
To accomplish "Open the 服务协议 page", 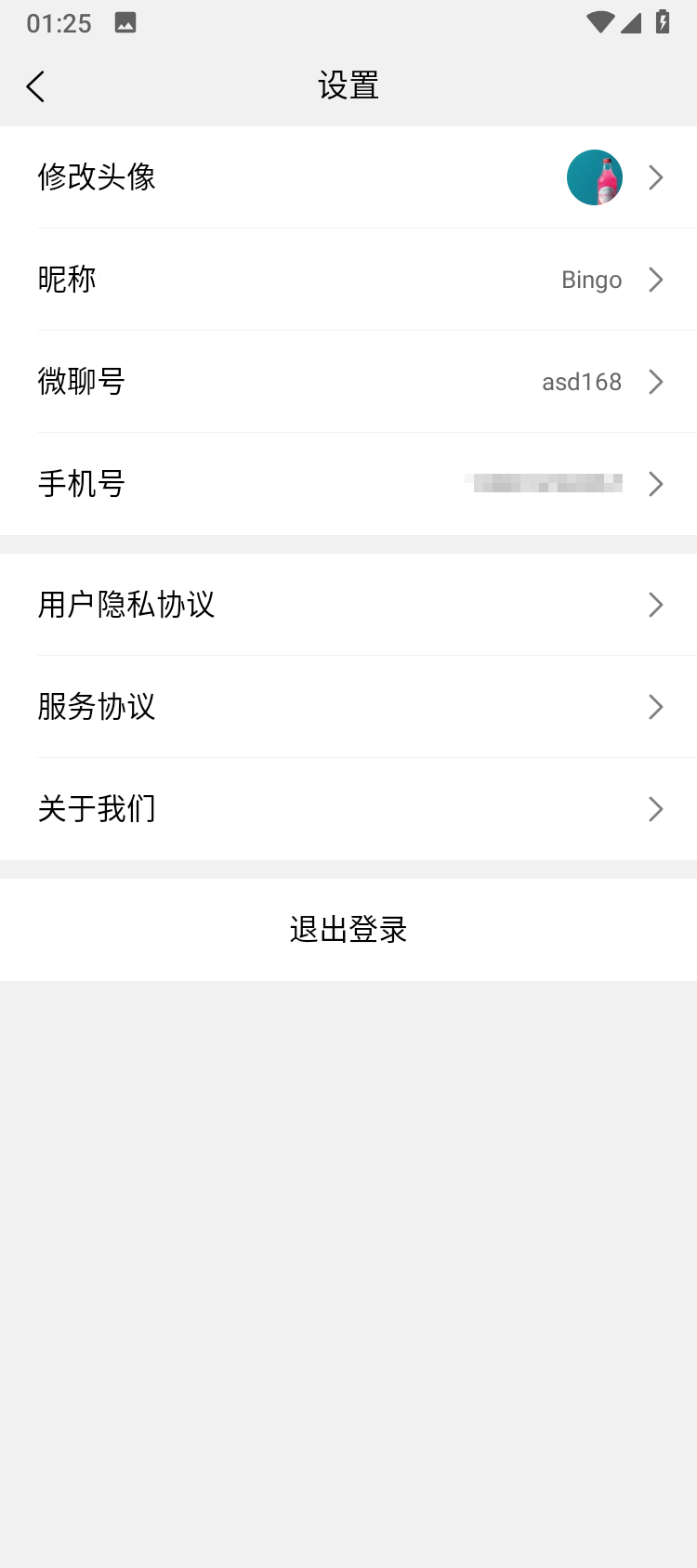I will (348, 707).
